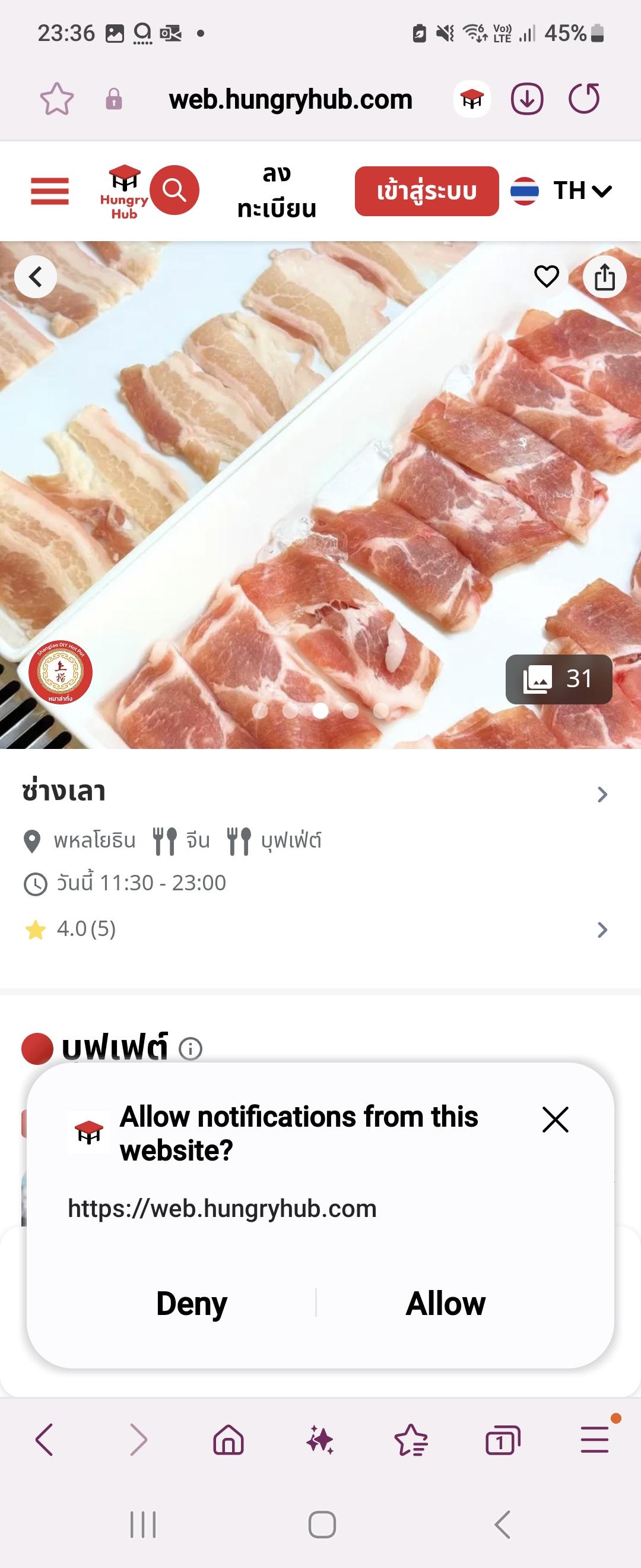
Task: Tap the bookmark star in the address bar
Action: tap(56, 98)
